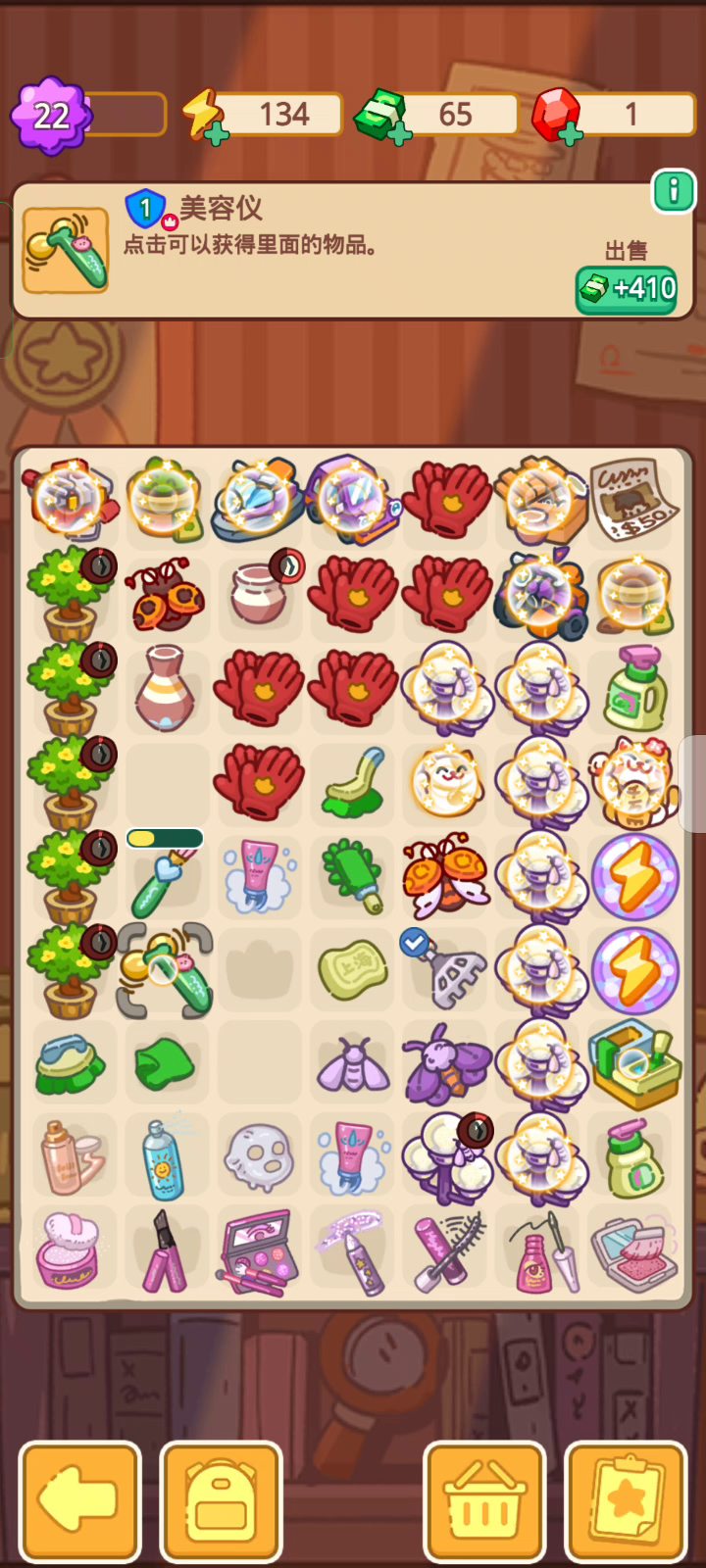Select the sunscreen spray bottle

tap(165, 1158)
